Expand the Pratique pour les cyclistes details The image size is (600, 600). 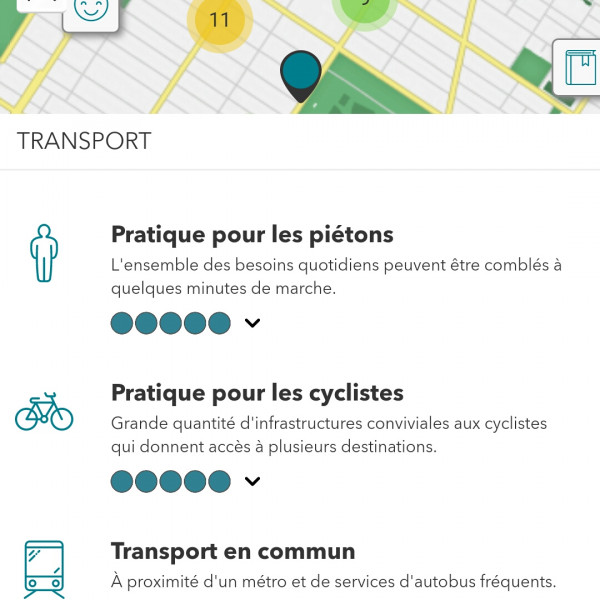point(252,481)
